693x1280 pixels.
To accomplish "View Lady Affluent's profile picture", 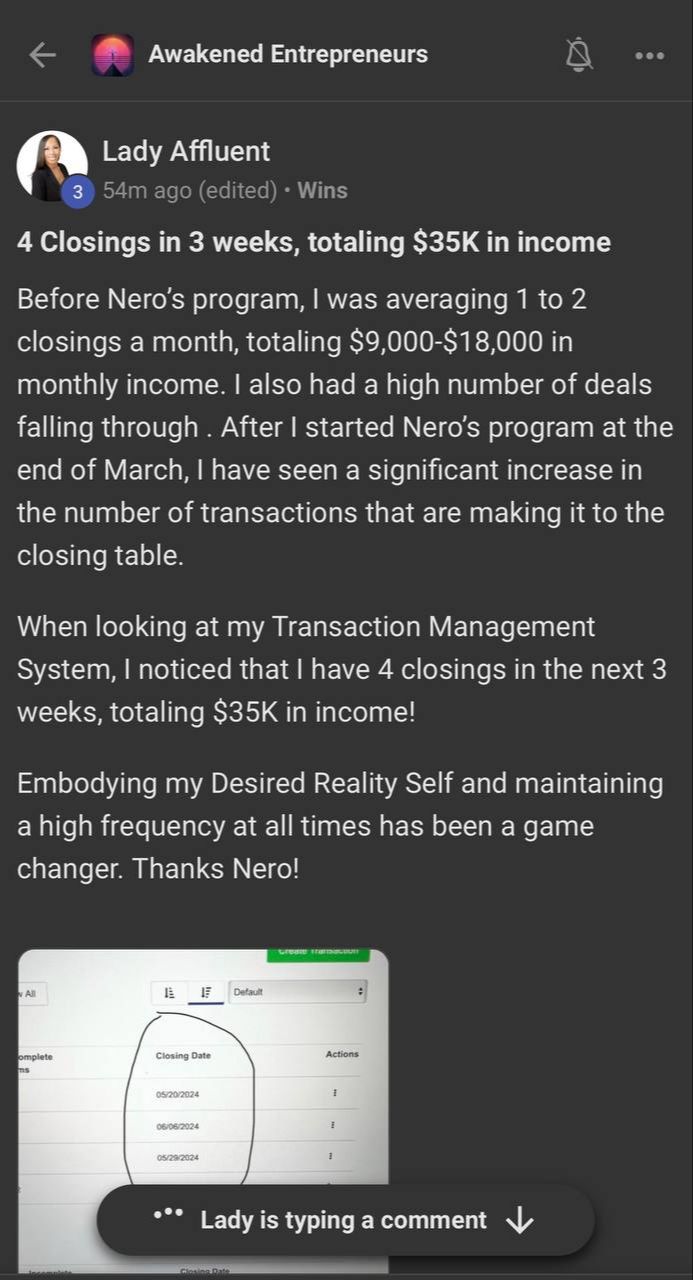I will [x=51, y=165].
